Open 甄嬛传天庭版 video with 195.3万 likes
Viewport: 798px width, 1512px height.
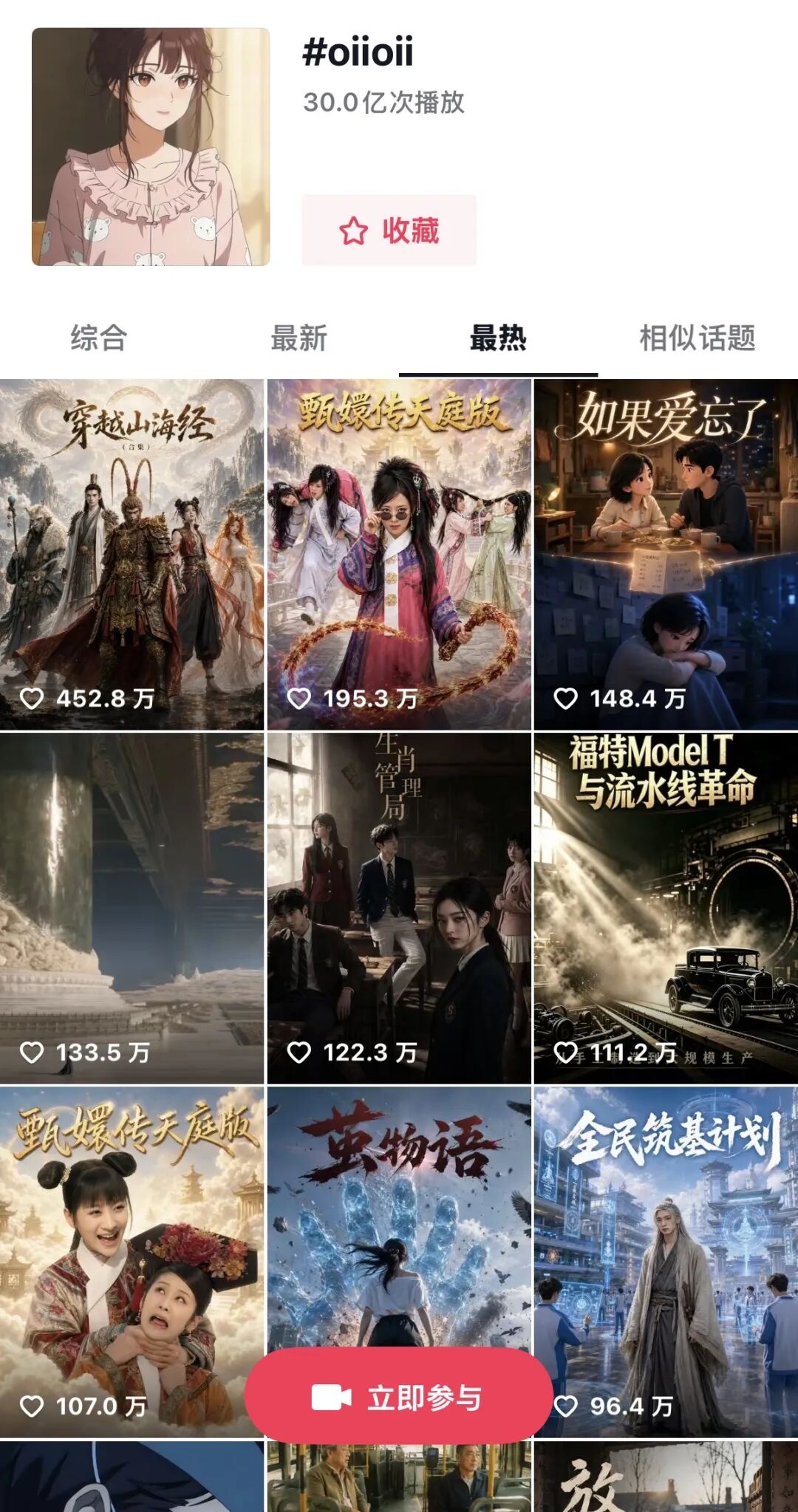399,555
